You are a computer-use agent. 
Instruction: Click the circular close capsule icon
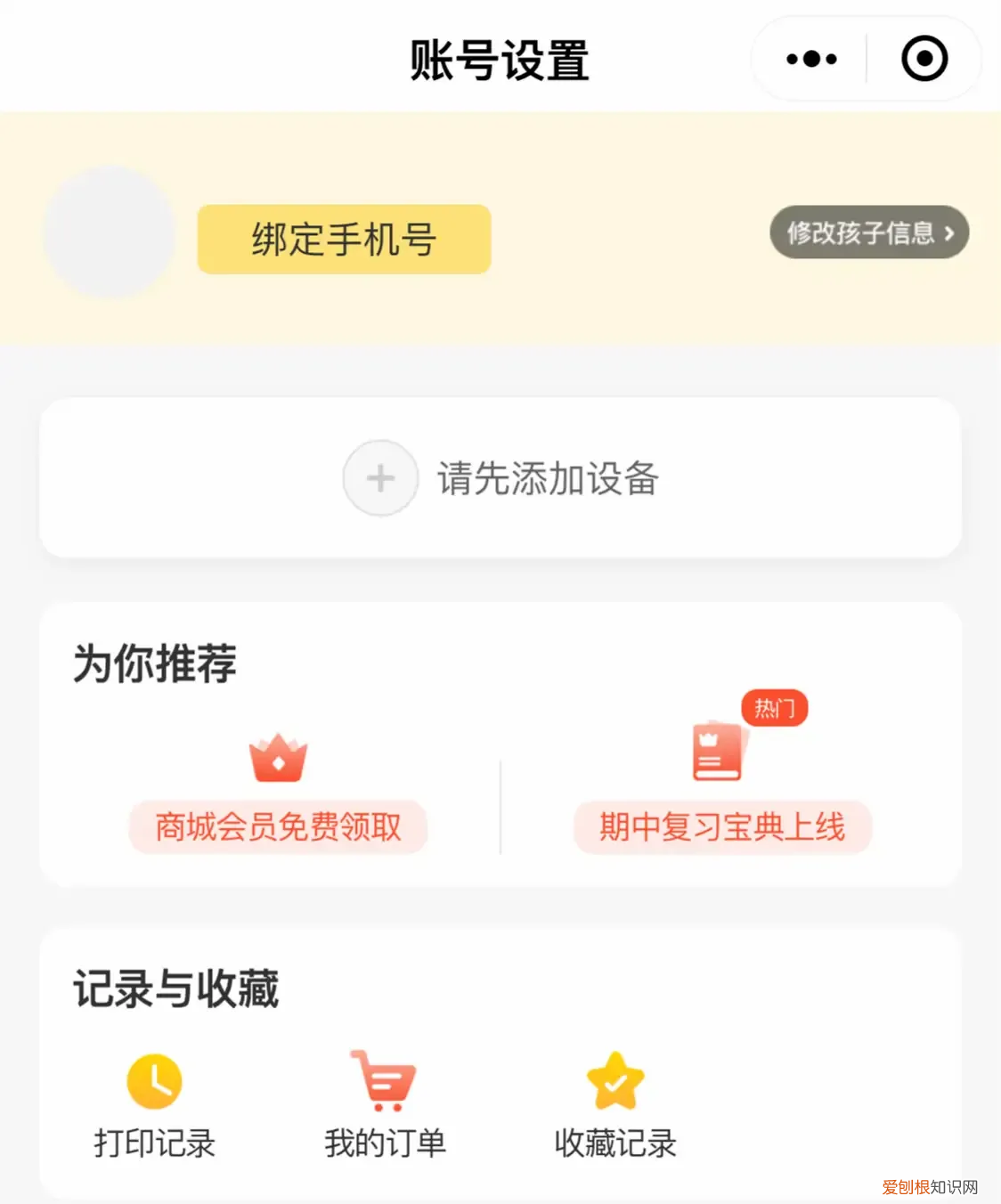pyautogui.click(x=924, y=58)
